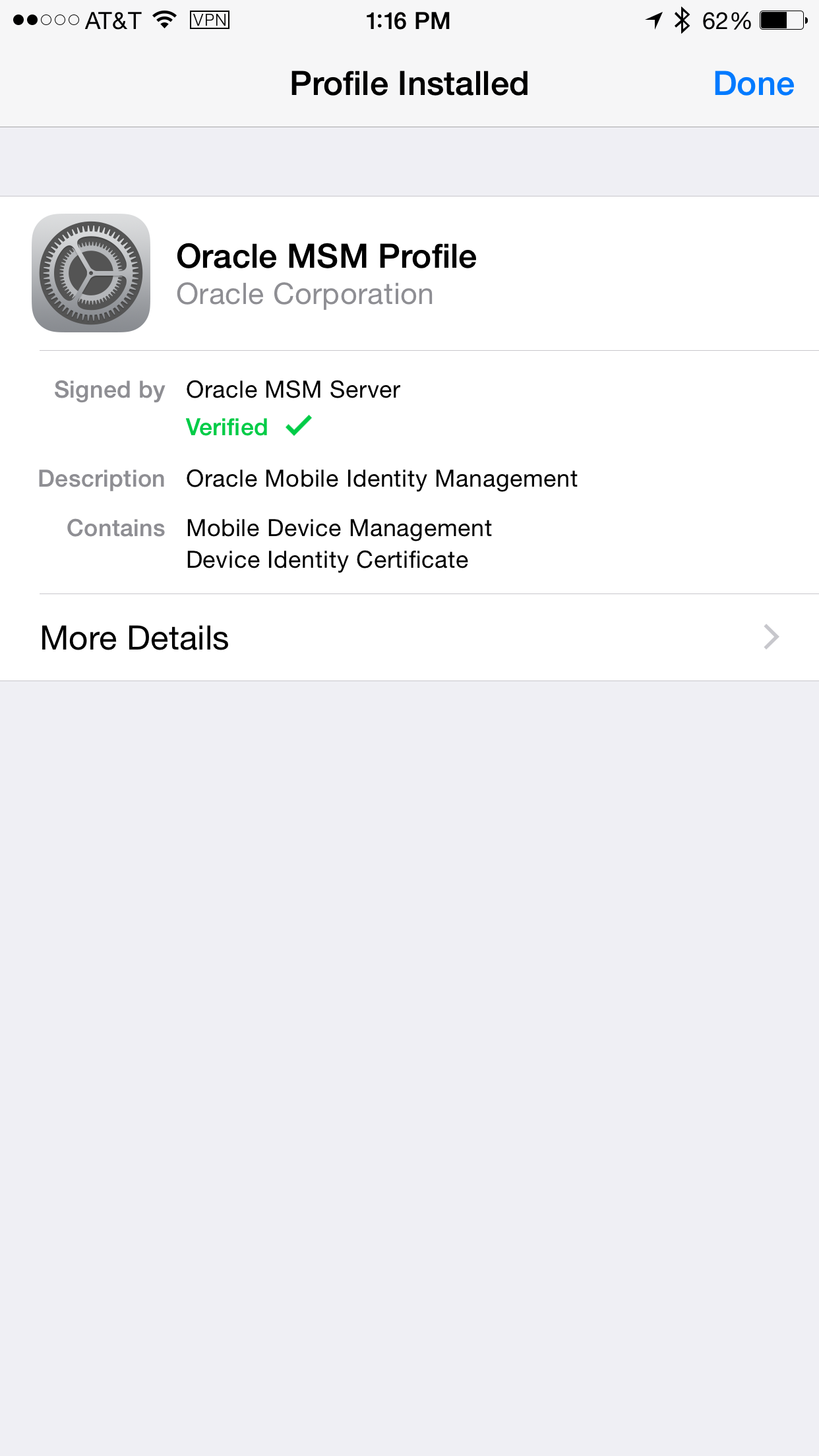
Task: Tap the 1:16 PM clock display
Action: (409, 20)
